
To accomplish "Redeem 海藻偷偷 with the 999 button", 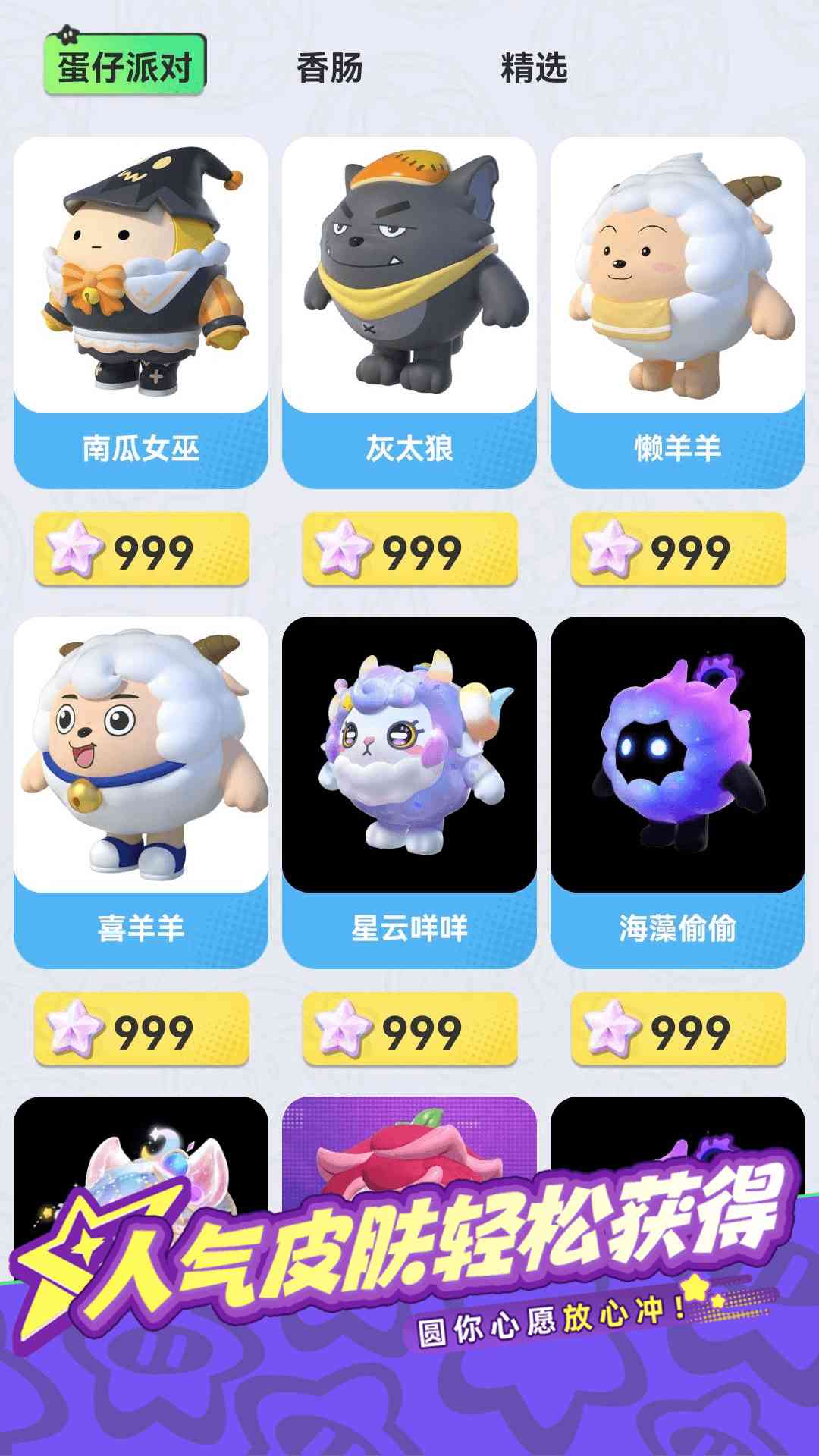I will tap(679, 1030).
